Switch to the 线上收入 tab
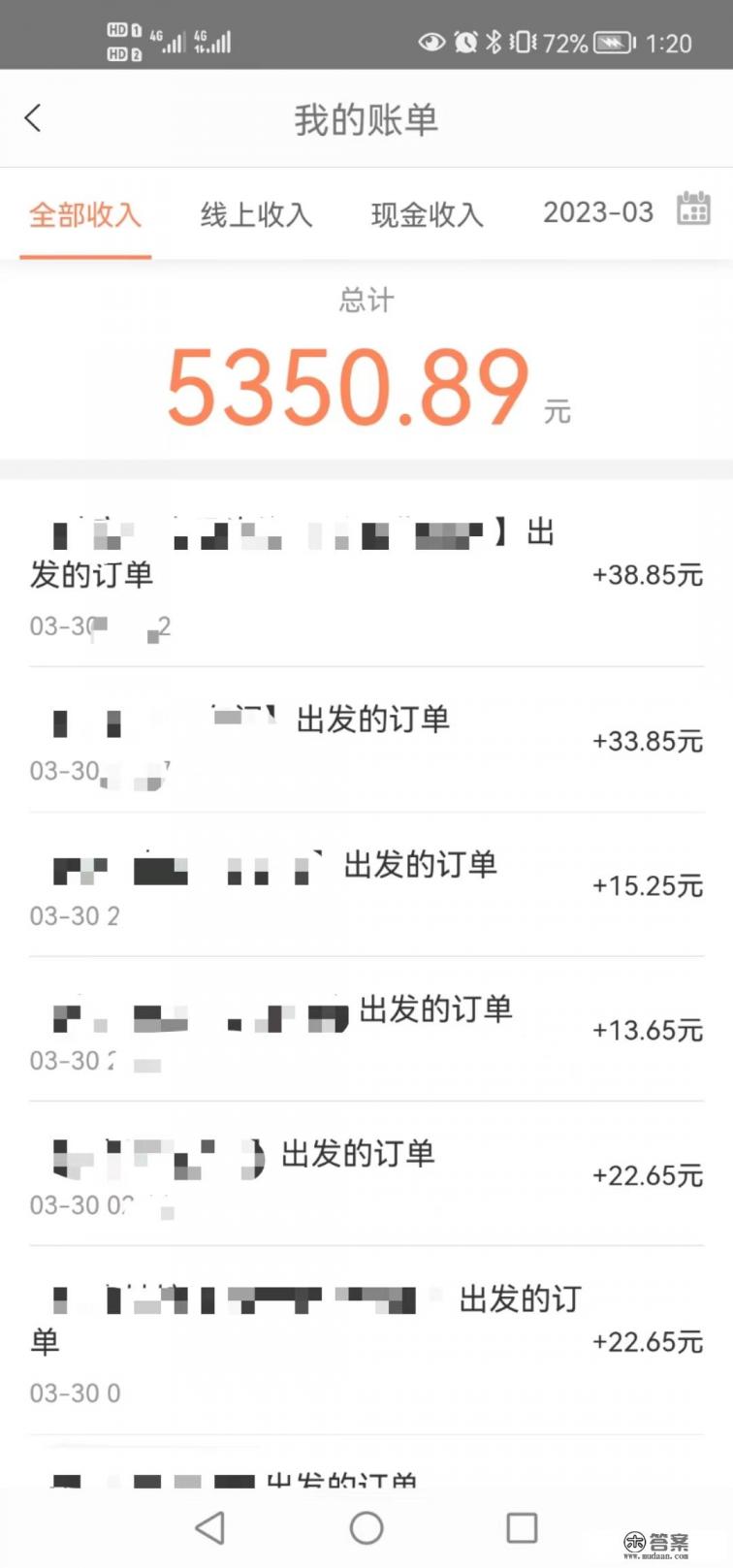Screen dimensions: 733x1568 point(255,213)
